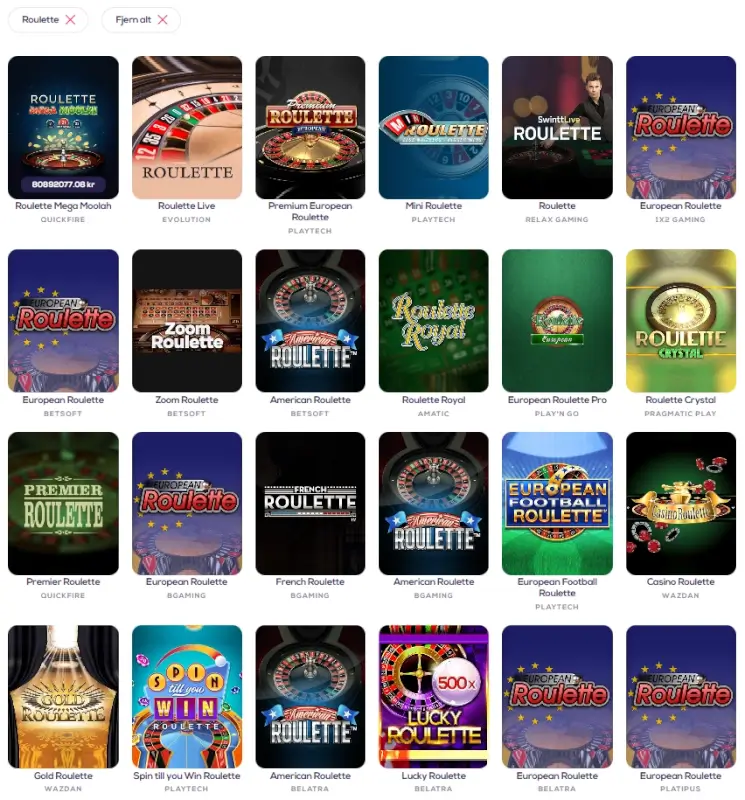Screen dimensions: 745x800
Task: Launch Premier Roulette by Quickfire
Action: tap(63, 503)
